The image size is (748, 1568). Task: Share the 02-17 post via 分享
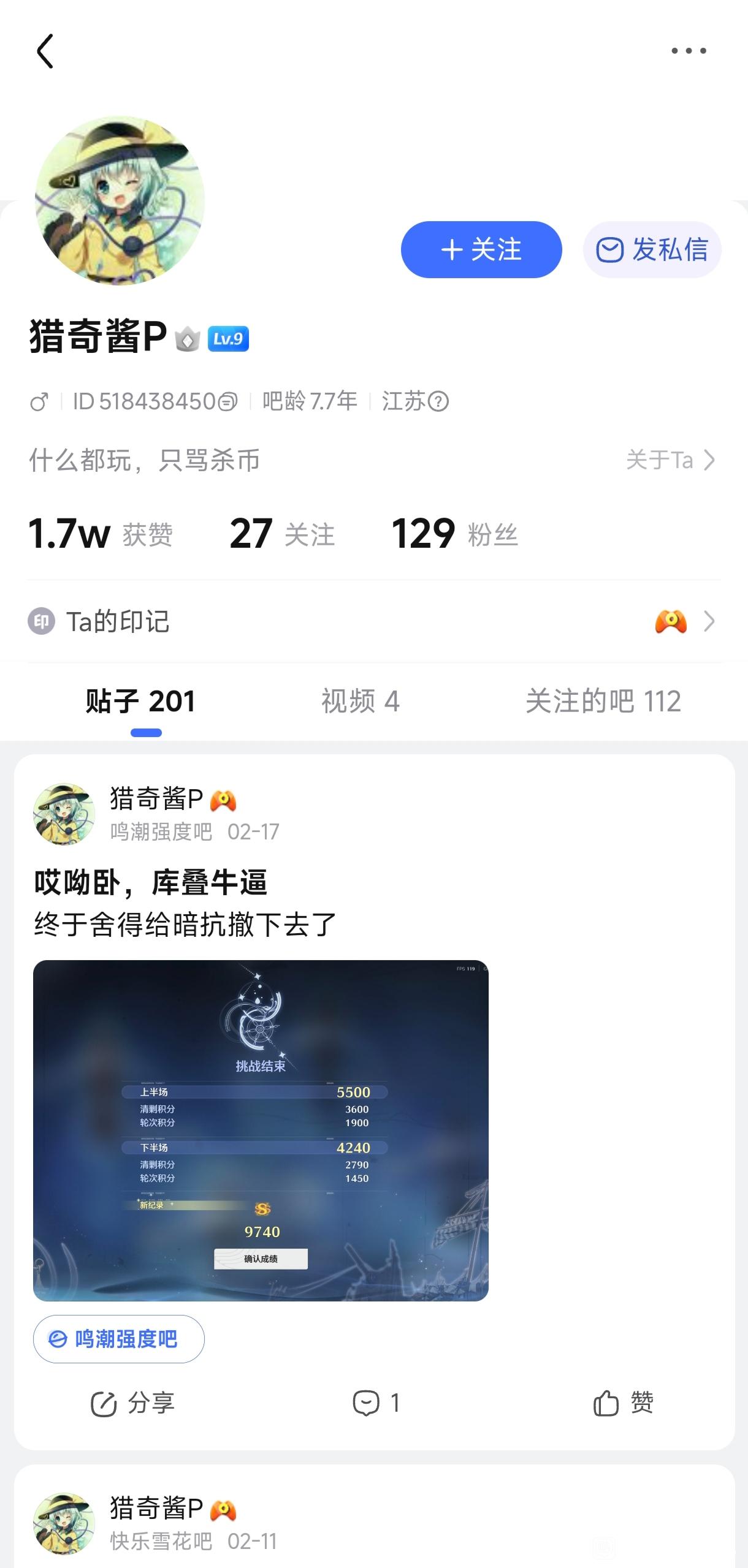pyautogui.click(x=133, y=1403)
